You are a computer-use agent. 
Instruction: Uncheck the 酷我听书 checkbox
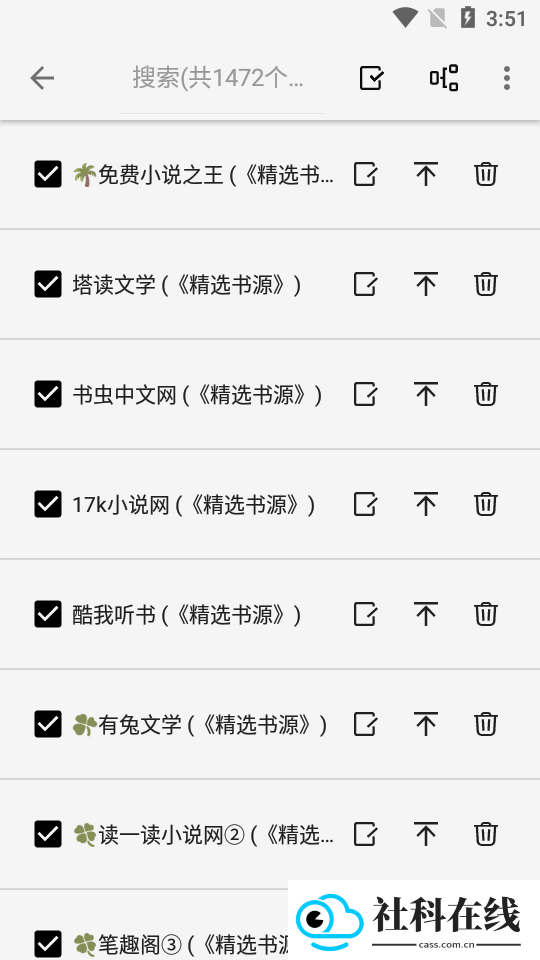pos(48,614)
